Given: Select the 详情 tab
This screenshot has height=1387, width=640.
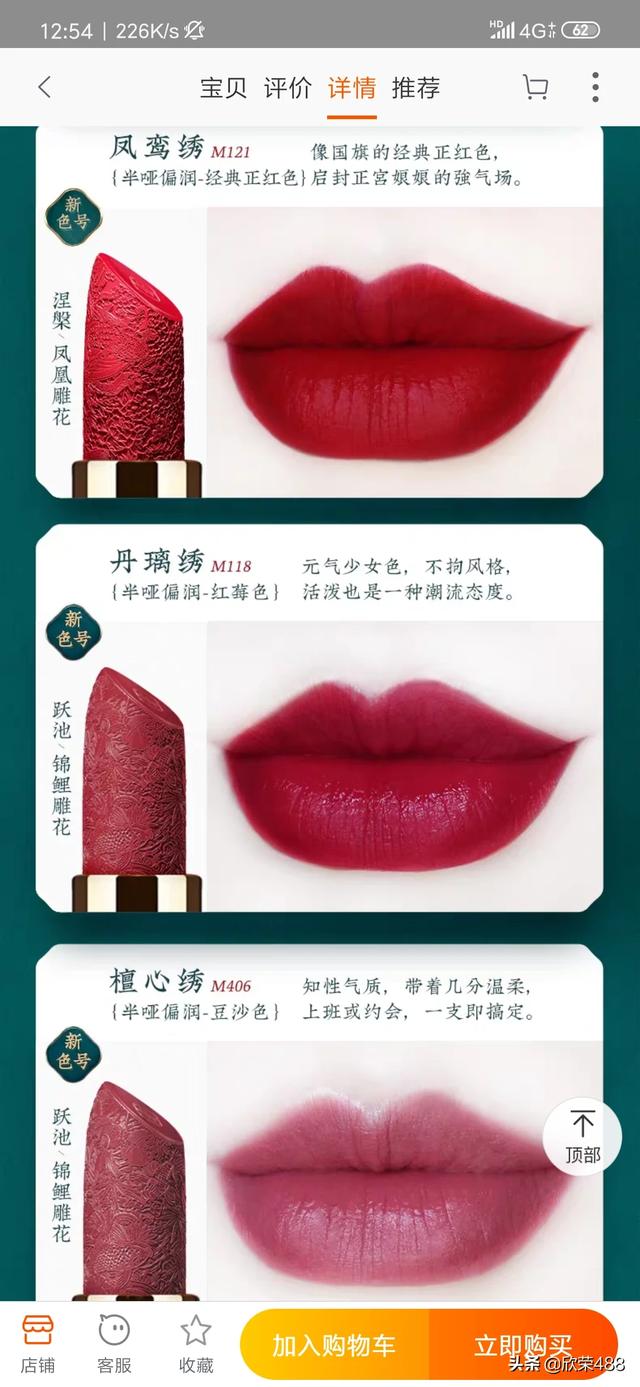Looking at the screenshot, I should pyautogui.click(x=352, y=88).
